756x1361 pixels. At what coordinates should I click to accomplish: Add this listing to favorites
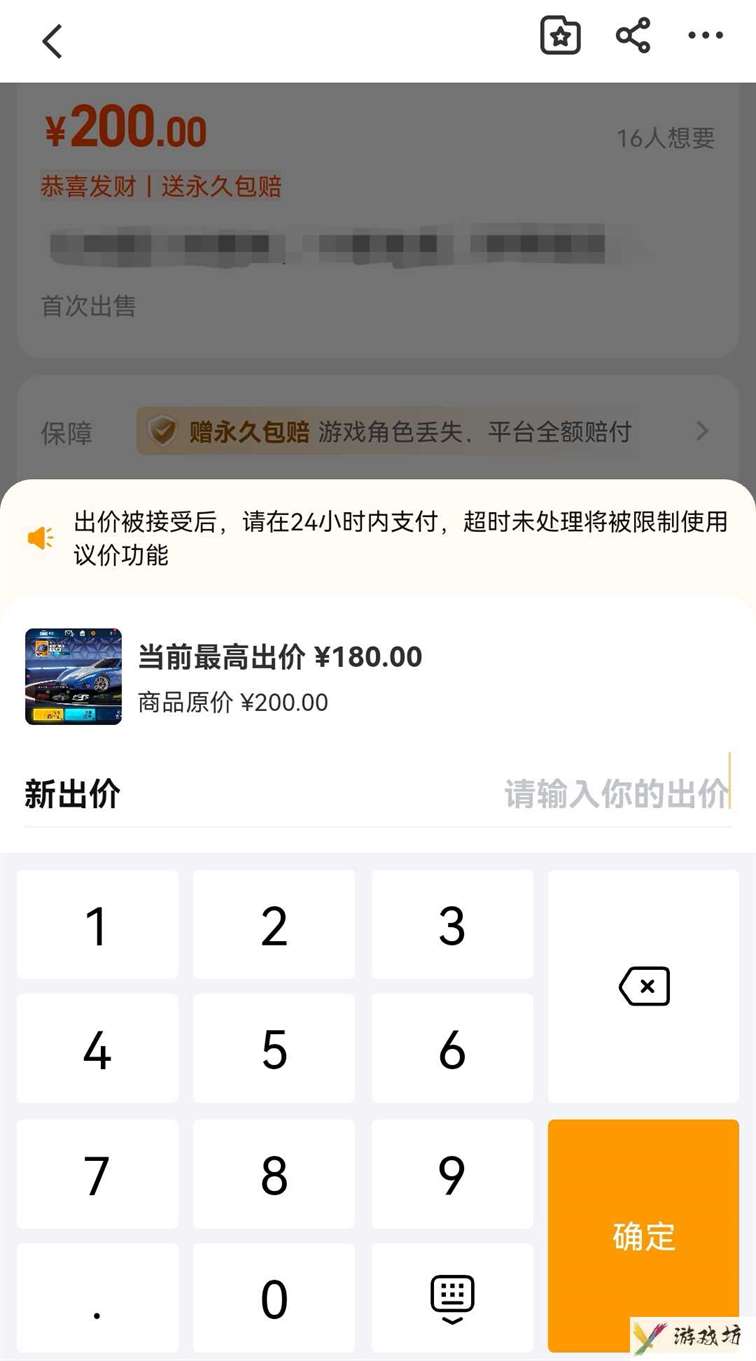(560, 36)
